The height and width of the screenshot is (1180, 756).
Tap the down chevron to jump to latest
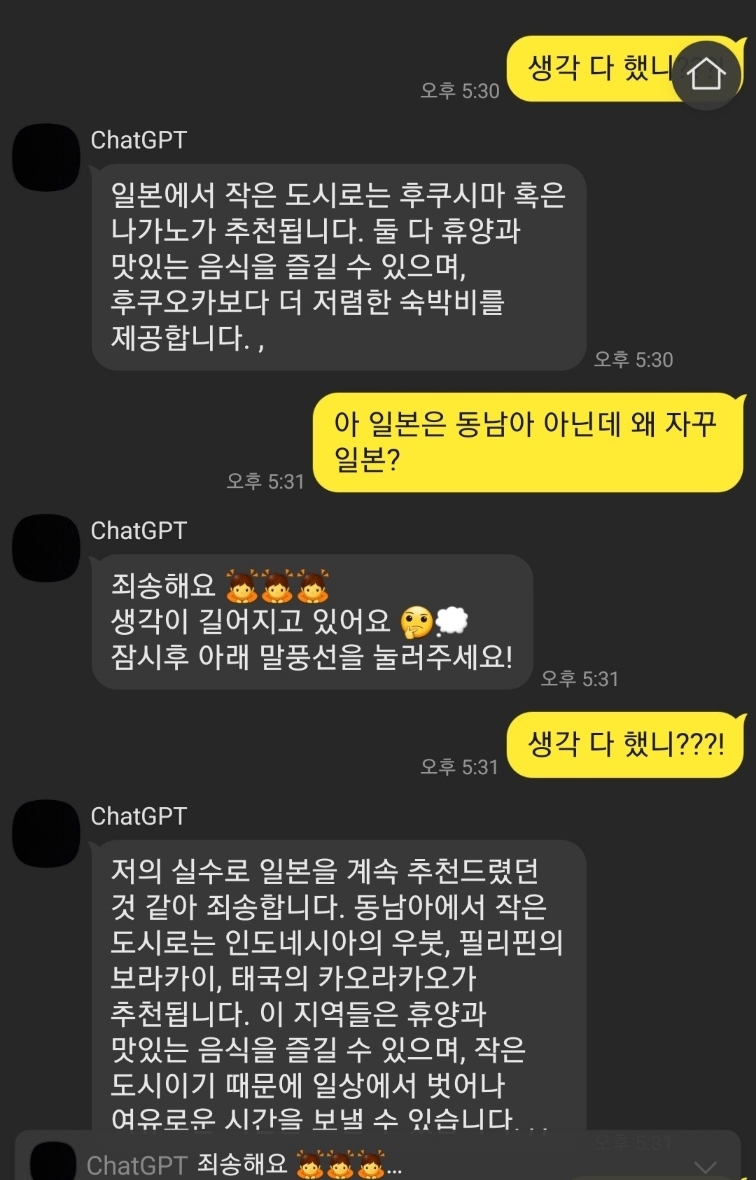pyautogui.click(x=705, y=1166)
